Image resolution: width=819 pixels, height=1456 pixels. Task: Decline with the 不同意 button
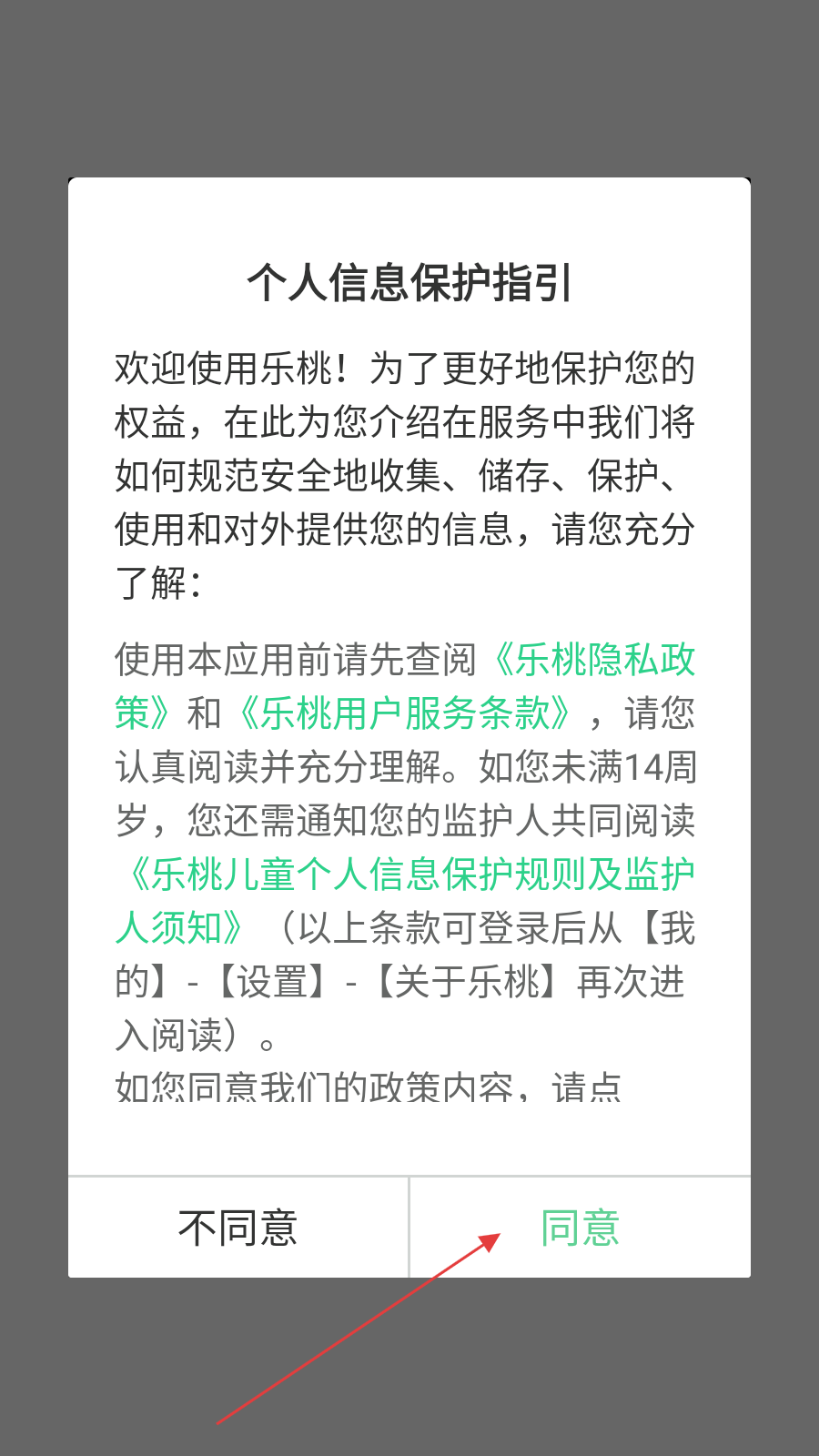pos(238,1228)
